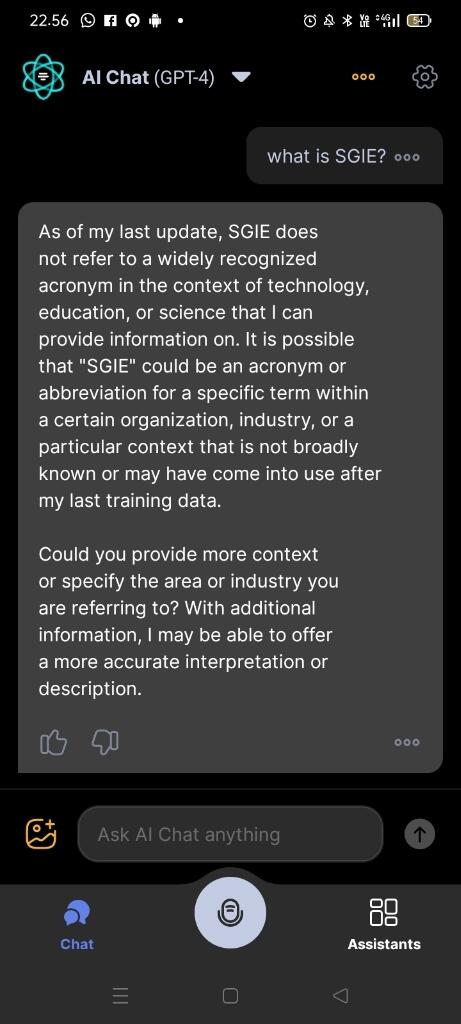Go back using the system back button
Viewport: 461px width, 1024px height.
(x=340, y=995)
